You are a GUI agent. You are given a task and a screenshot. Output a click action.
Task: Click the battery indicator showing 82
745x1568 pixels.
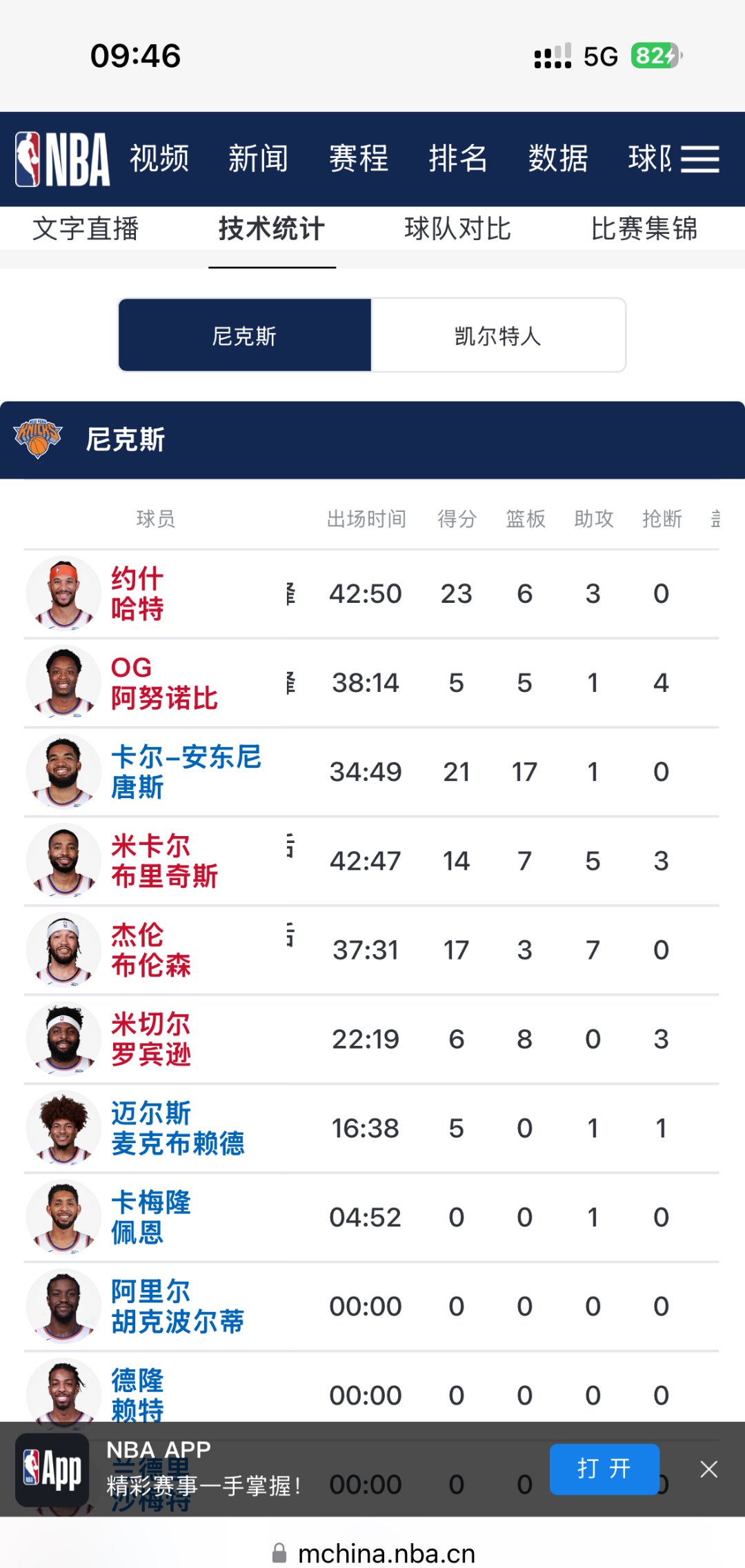point(654,56)
